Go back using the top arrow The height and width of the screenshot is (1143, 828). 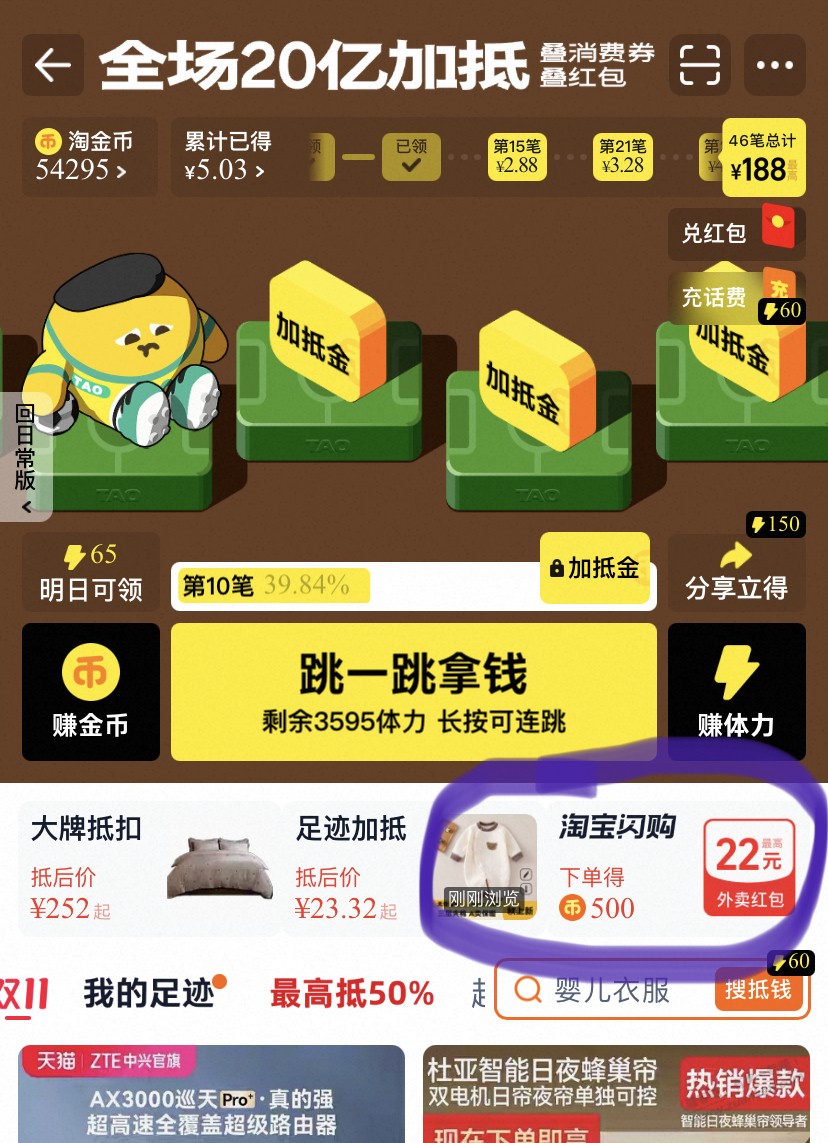pos(52,66)
